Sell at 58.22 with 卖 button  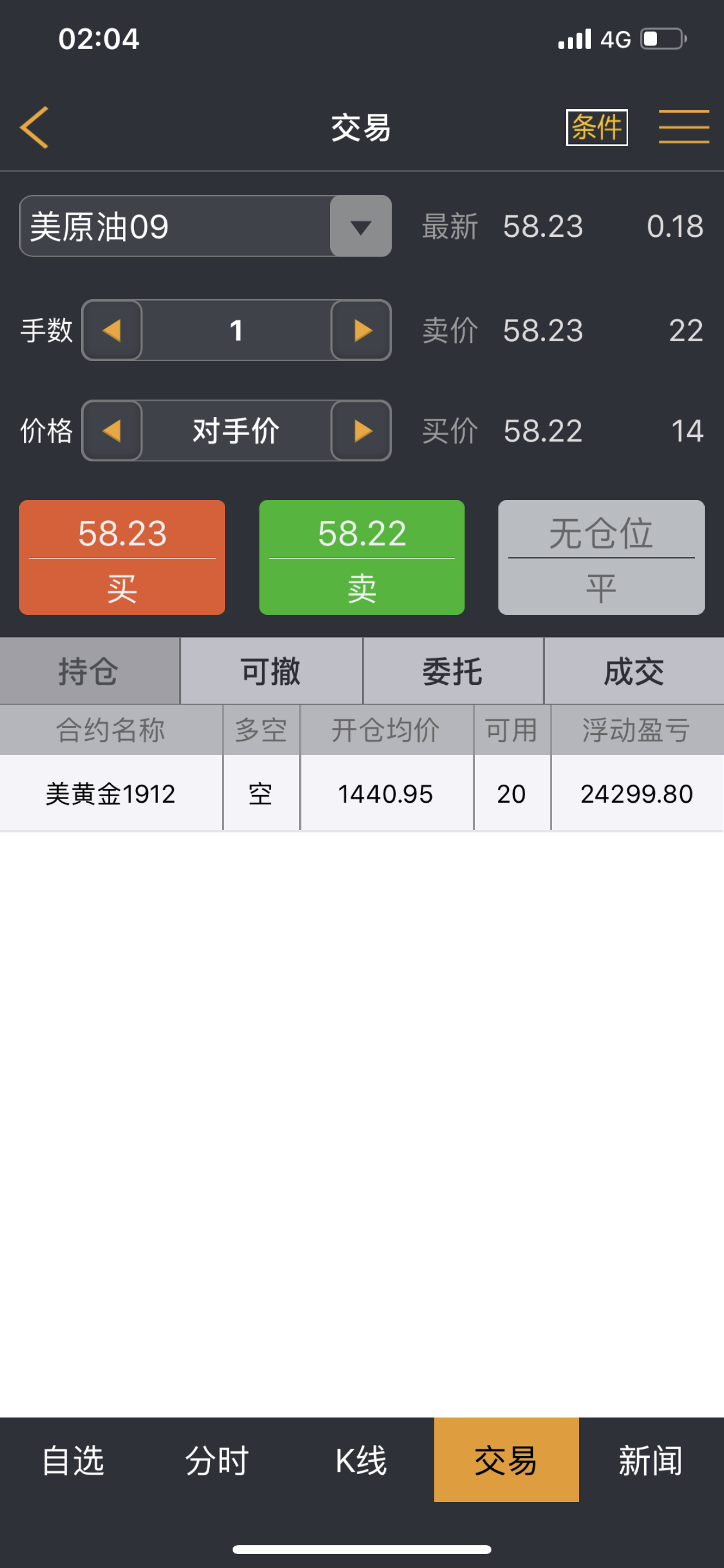click(362, 558)
